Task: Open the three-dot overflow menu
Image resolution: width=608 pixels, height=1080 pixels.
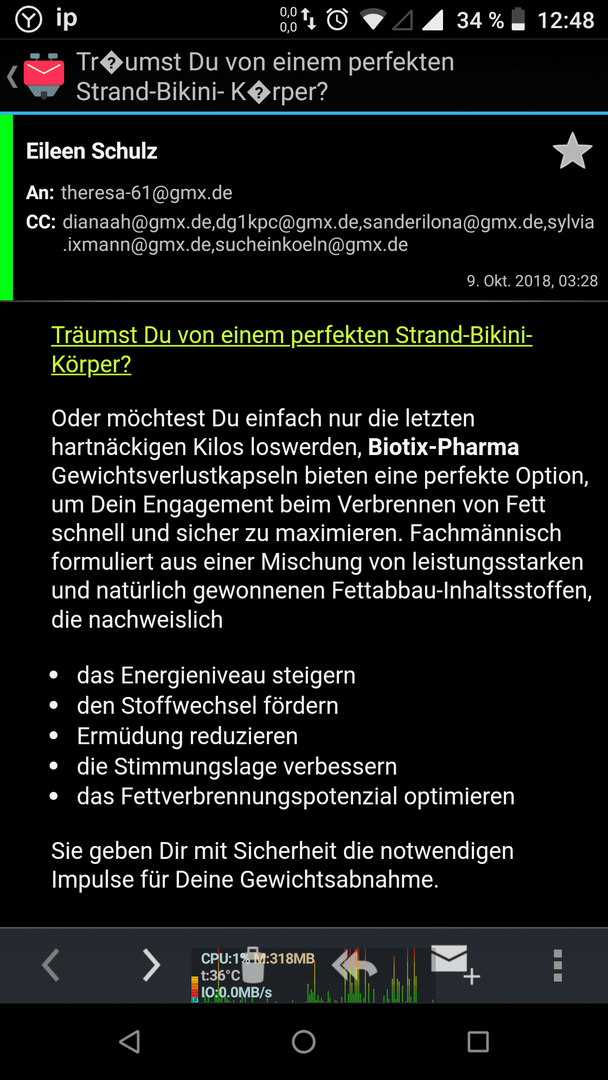Action: tap(558, 965)
